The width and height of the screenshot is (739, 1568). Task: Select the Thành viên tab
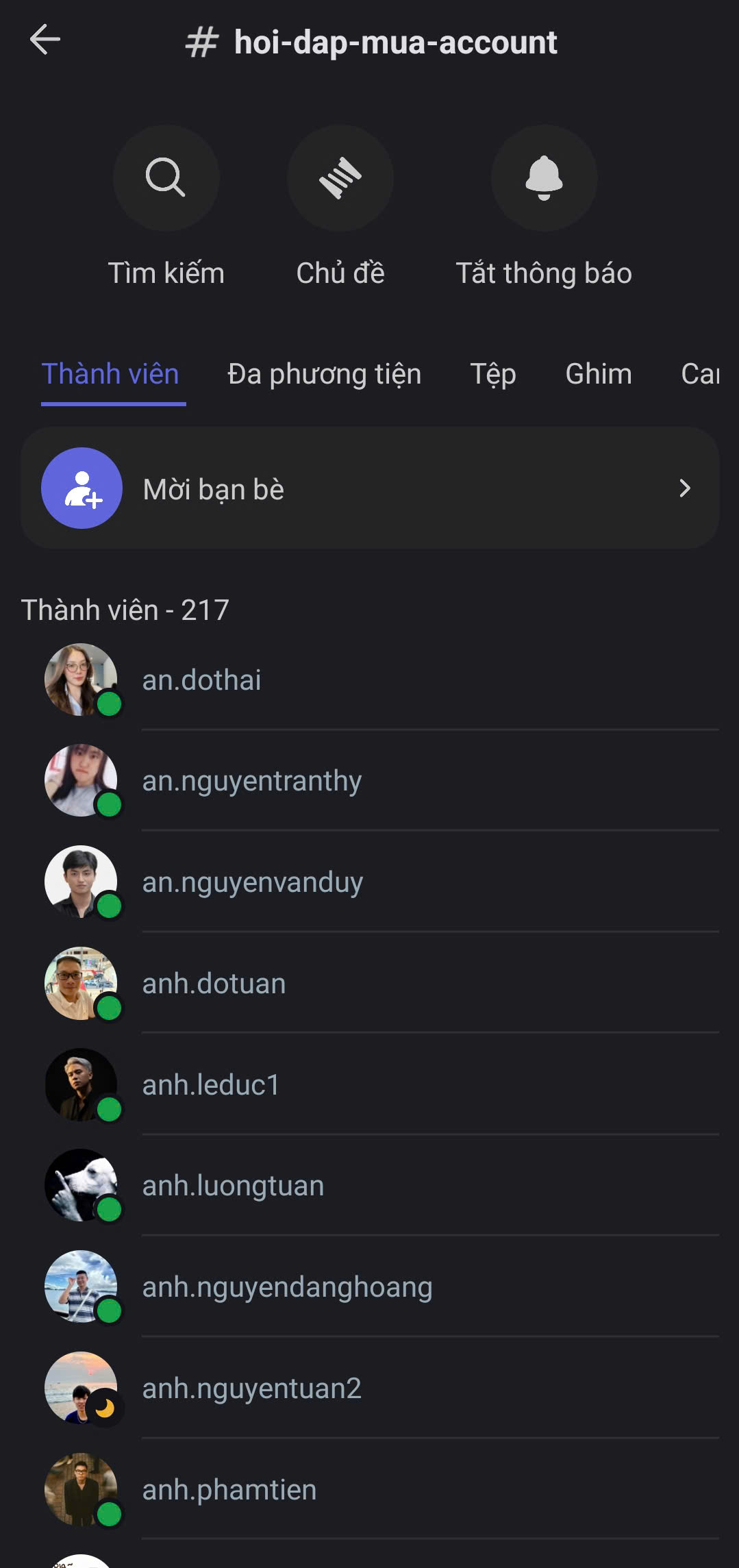click(x=110, y=374)
